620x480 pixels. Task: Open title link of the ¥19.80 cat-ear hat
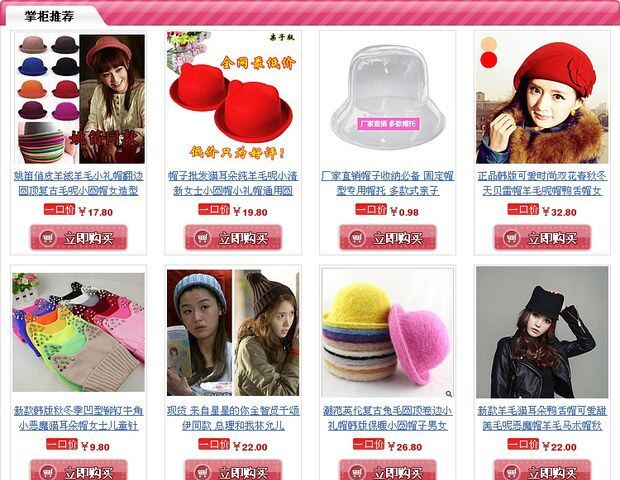(x=233, y=182)
